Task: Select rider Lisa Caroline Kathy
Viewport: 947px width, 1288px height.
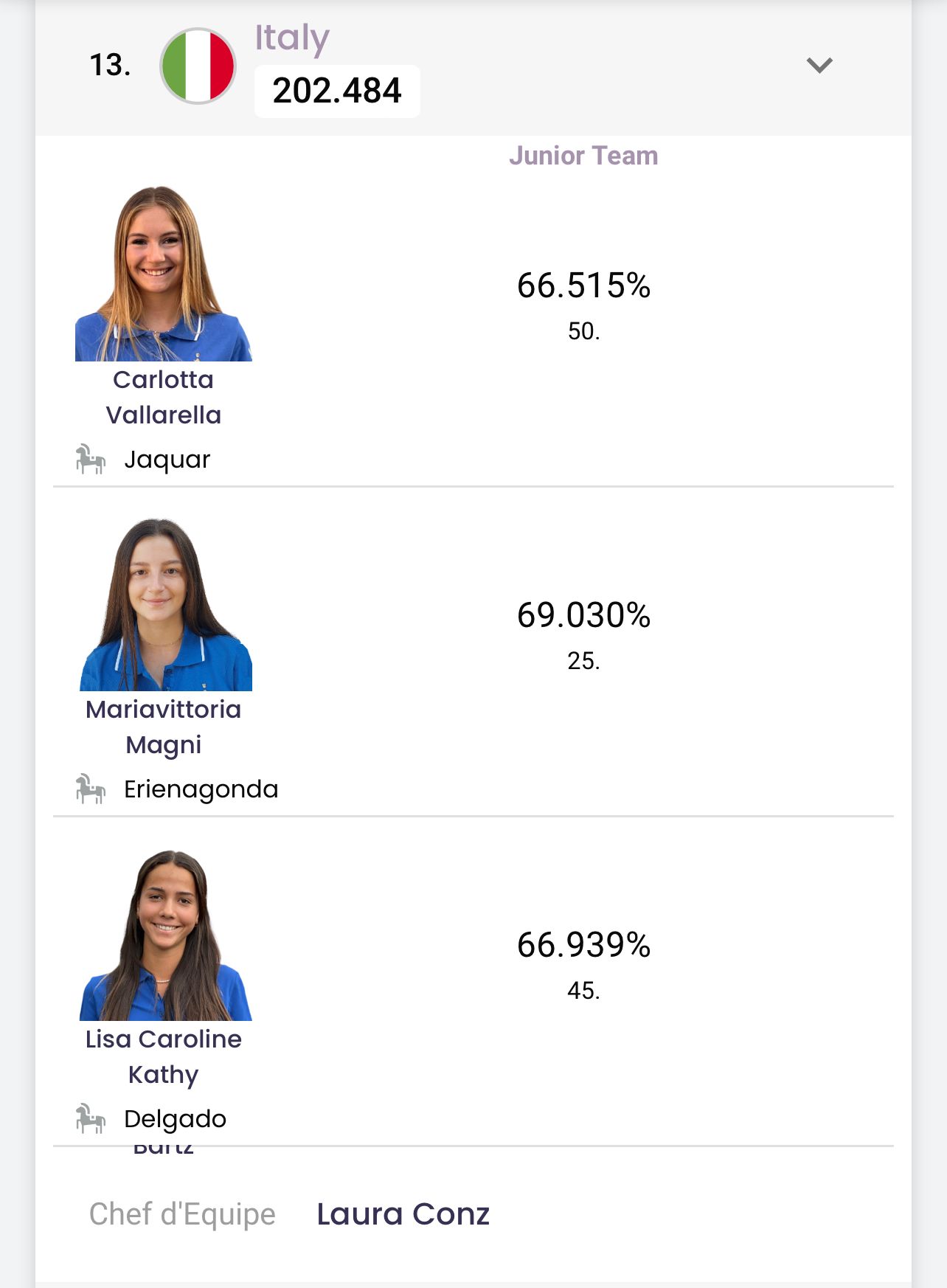Action: tap(164, 1056)
